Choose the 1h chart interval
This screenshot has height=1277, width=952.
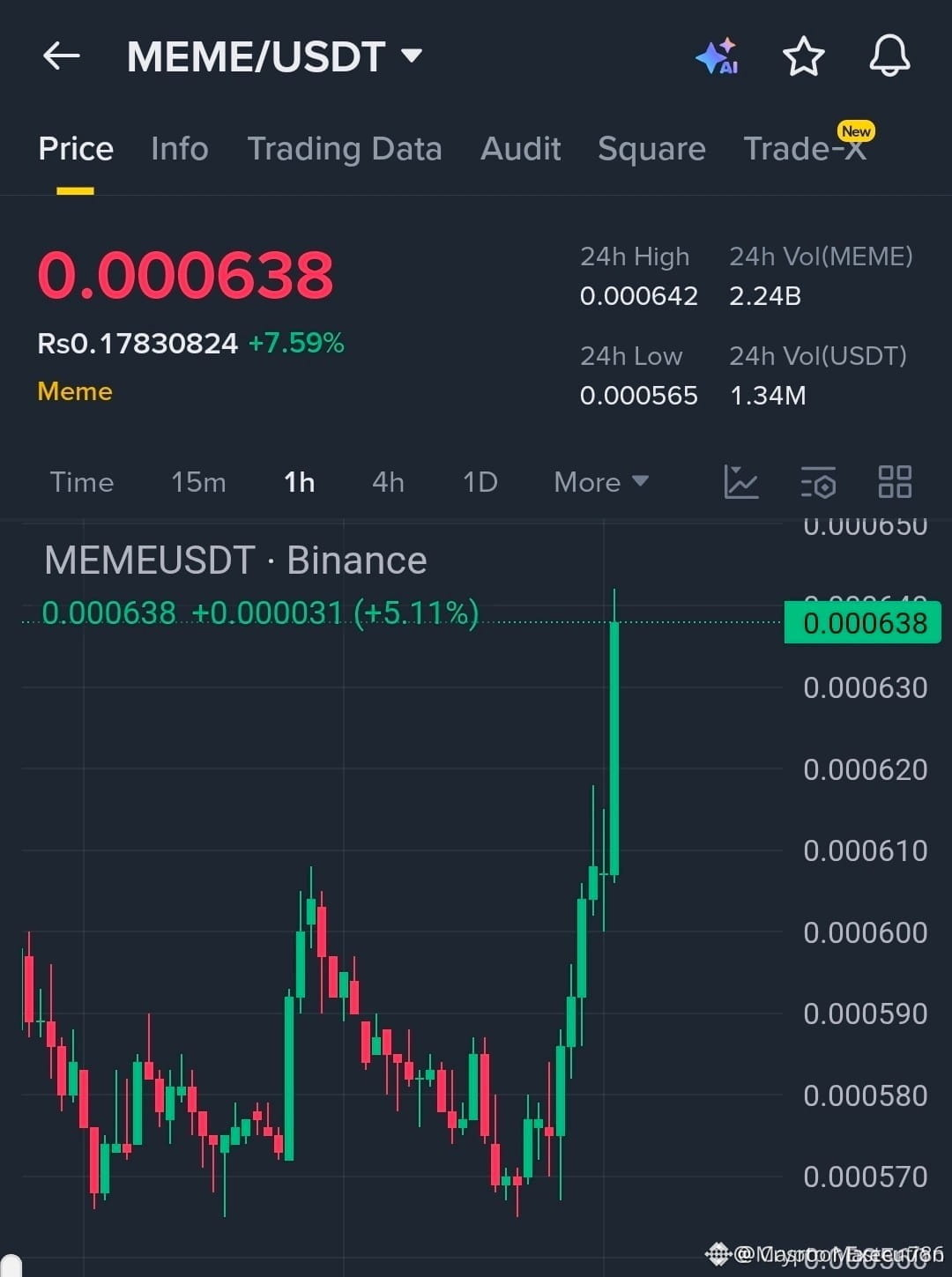[x=299, y=482]
